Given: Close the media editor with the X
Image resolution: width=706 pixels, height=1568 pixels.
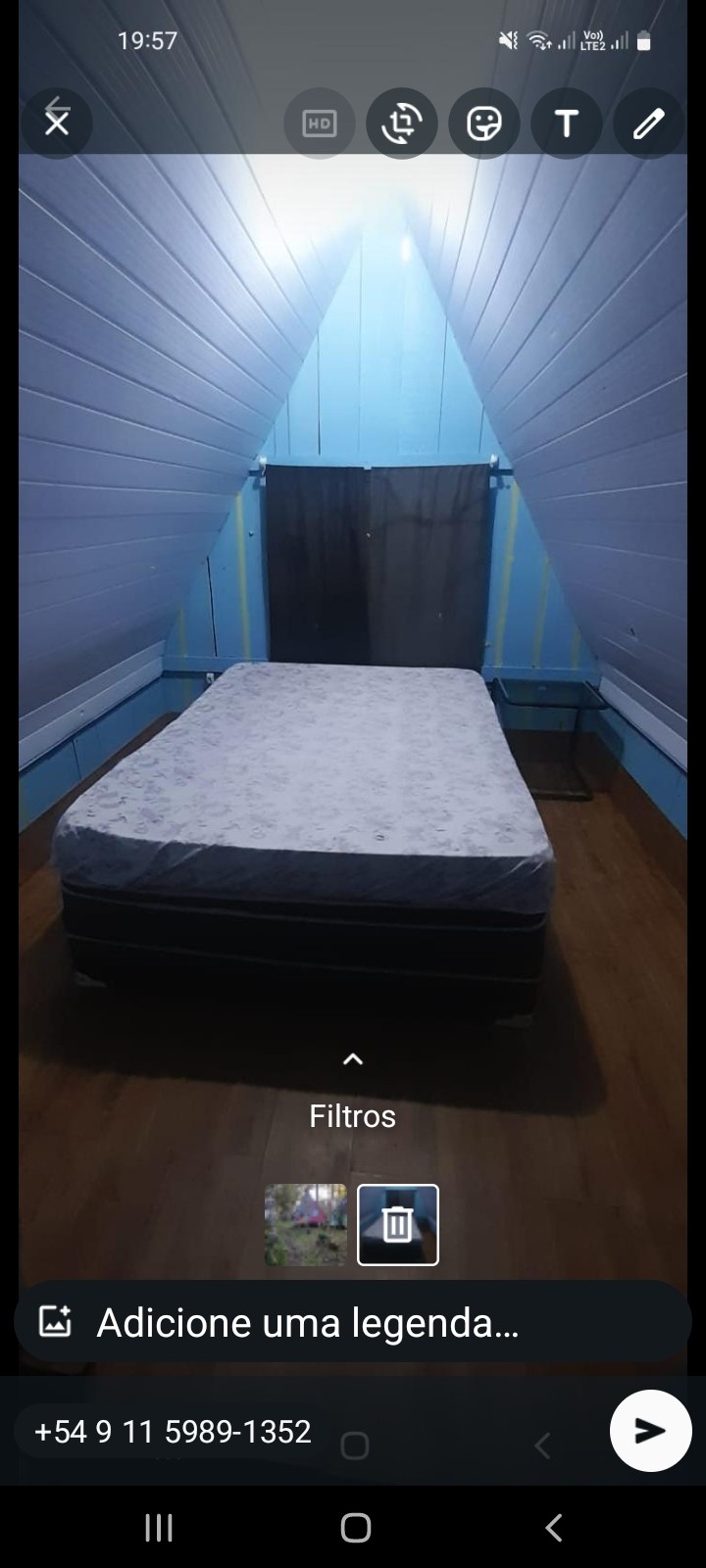Looking at the screenshot, I should (x=57, y=123).
